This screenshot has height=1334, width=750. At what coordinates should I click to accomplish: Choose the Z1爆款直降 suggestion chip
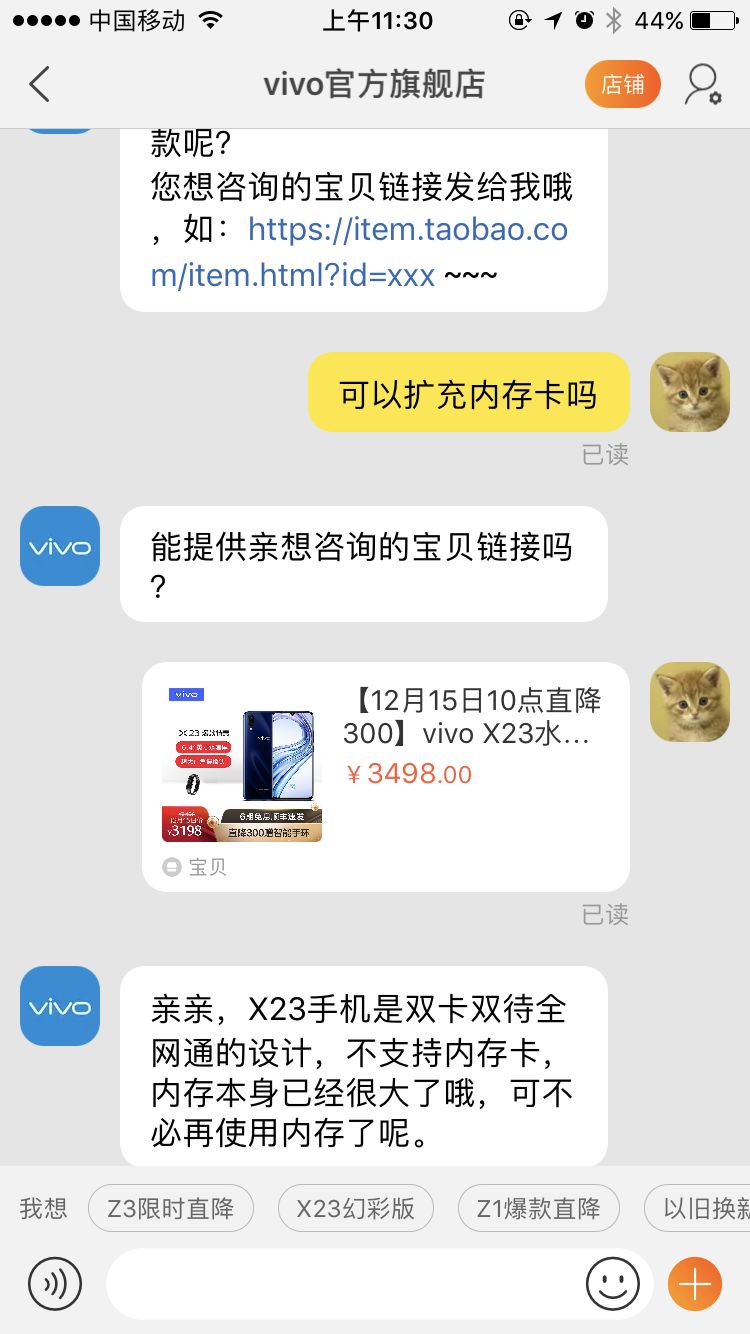pos(538,1208)
